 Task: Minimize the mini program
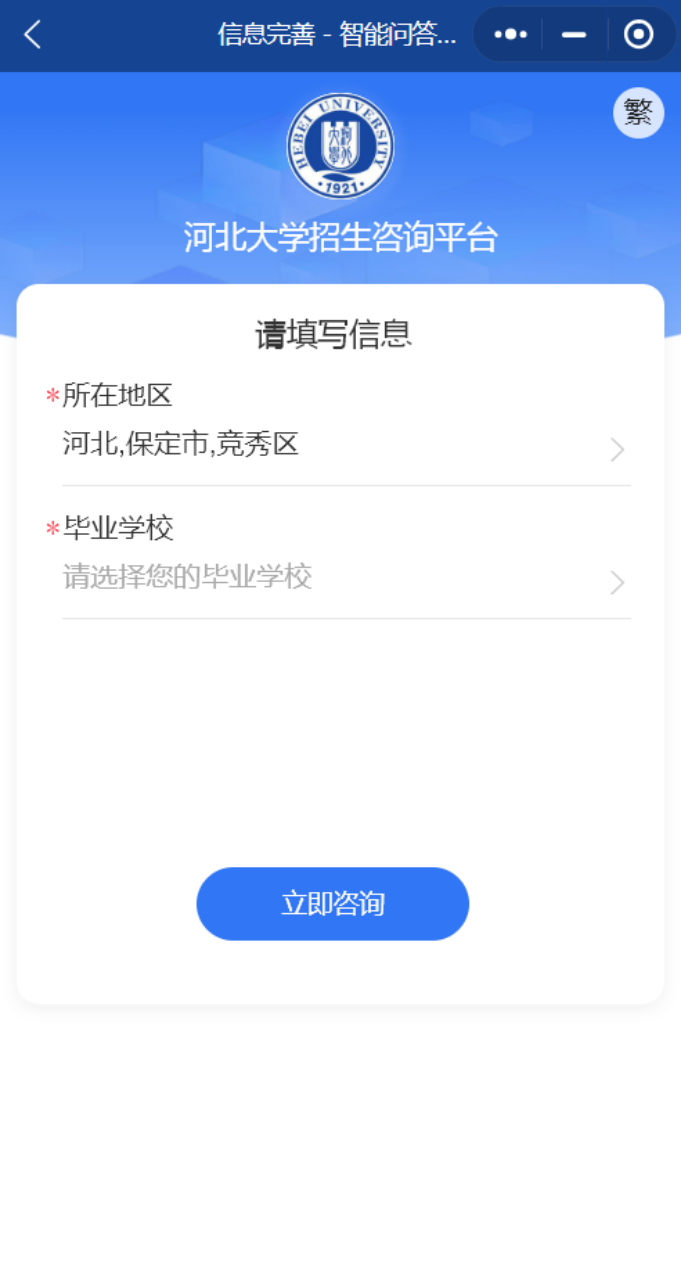coord(574,35)
